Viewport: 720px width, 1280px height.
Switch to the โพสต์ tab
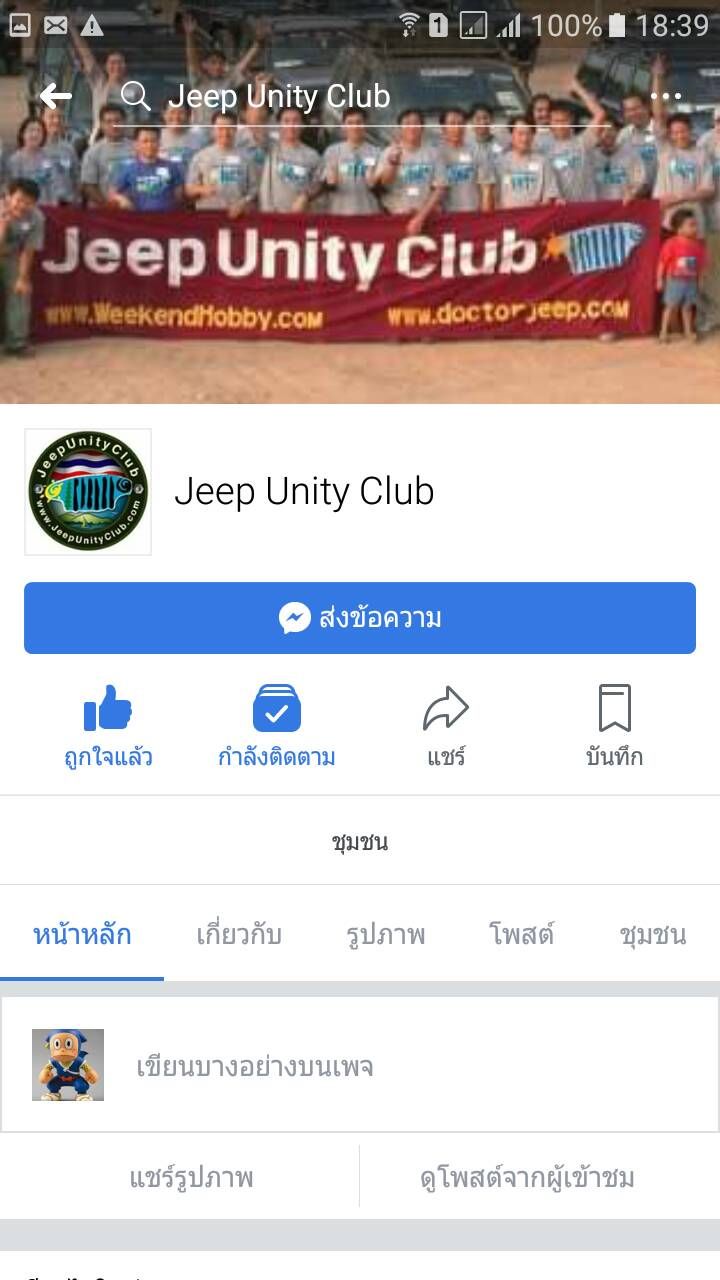(522, 935)
